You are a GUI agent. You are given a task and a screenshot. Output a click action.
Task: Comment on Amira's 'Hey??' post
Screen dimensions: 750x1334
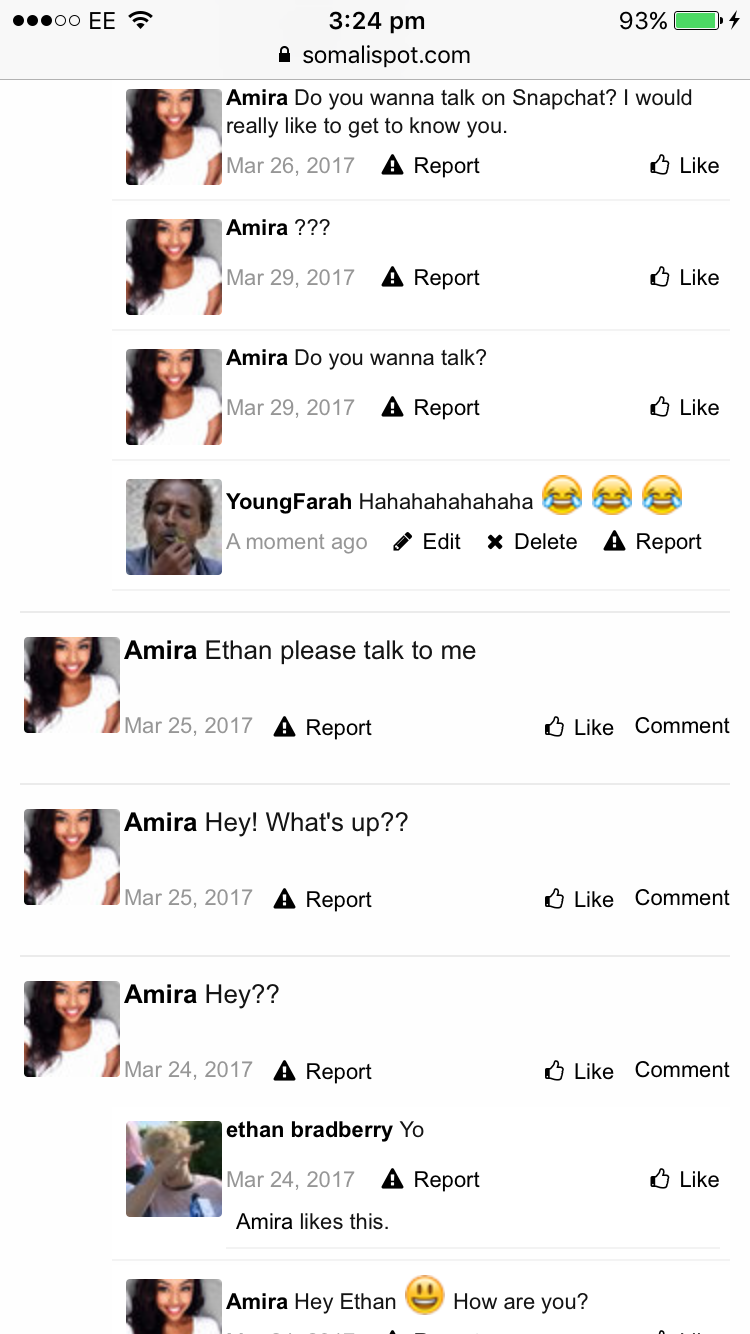682,1070
